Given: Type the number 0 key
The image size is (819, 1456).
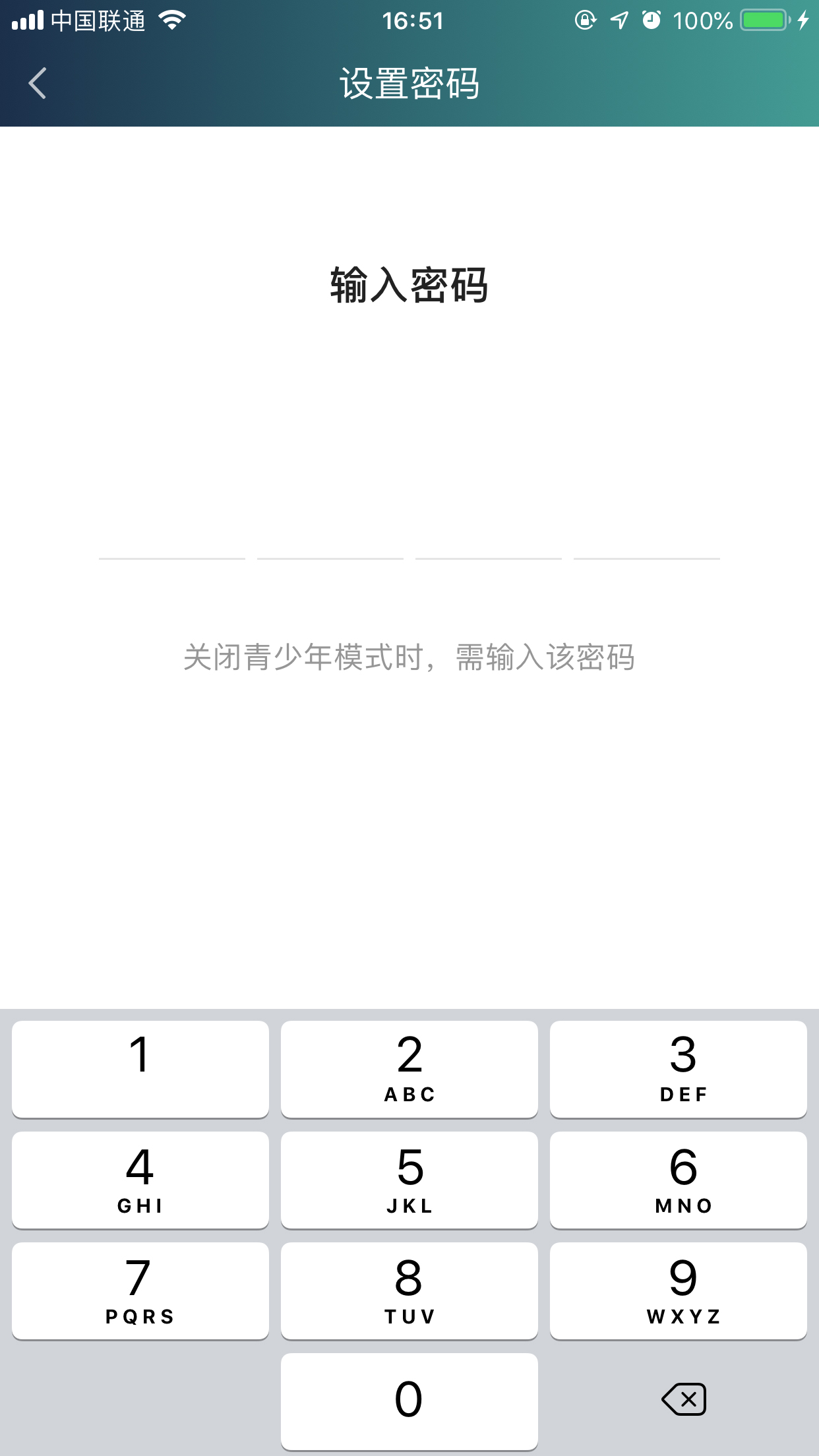Looking at the screenshot, I should click(x=409, y=1401).
